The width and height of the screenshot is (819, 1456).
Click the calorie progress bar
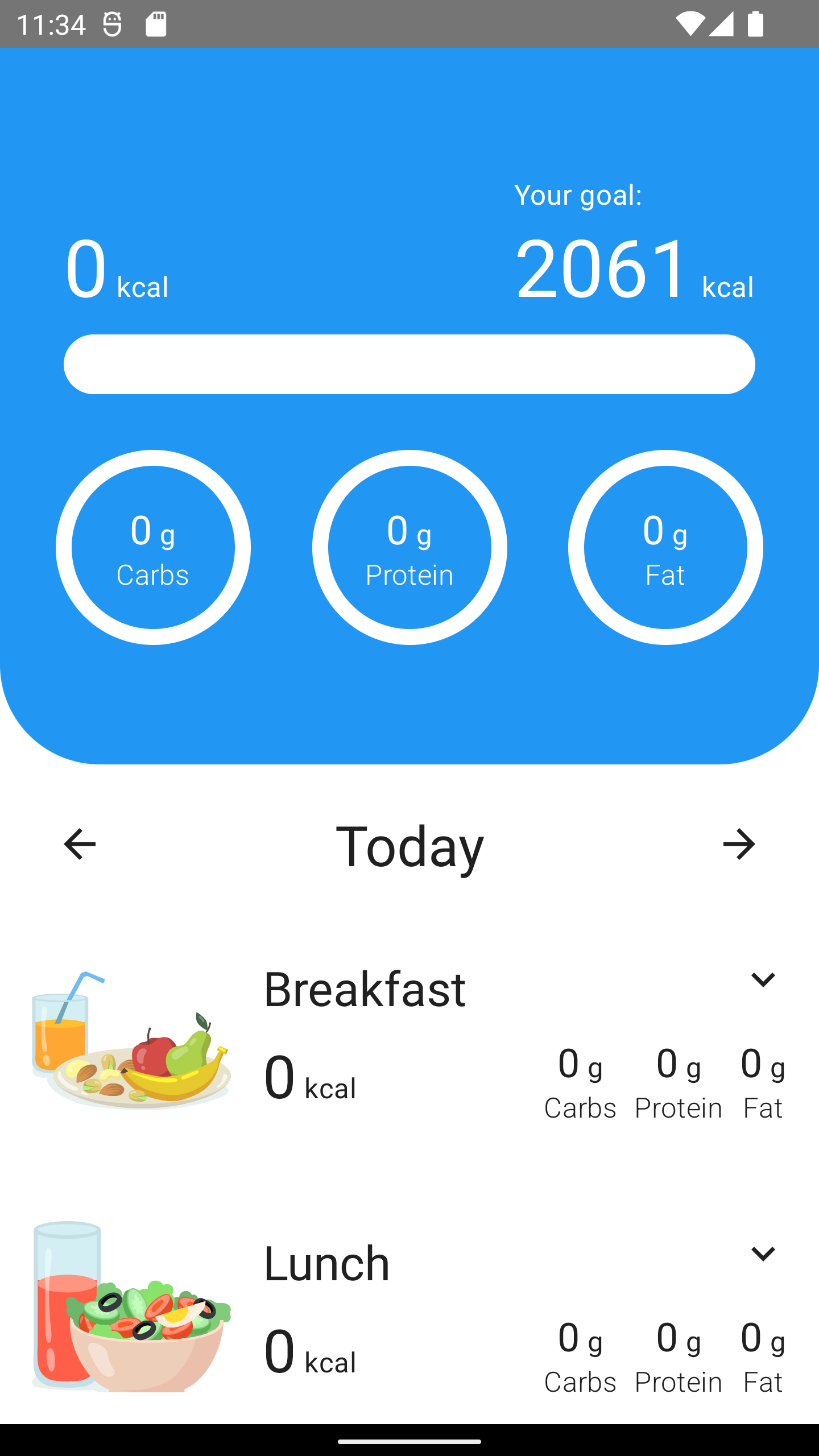(x=409, y=364)
